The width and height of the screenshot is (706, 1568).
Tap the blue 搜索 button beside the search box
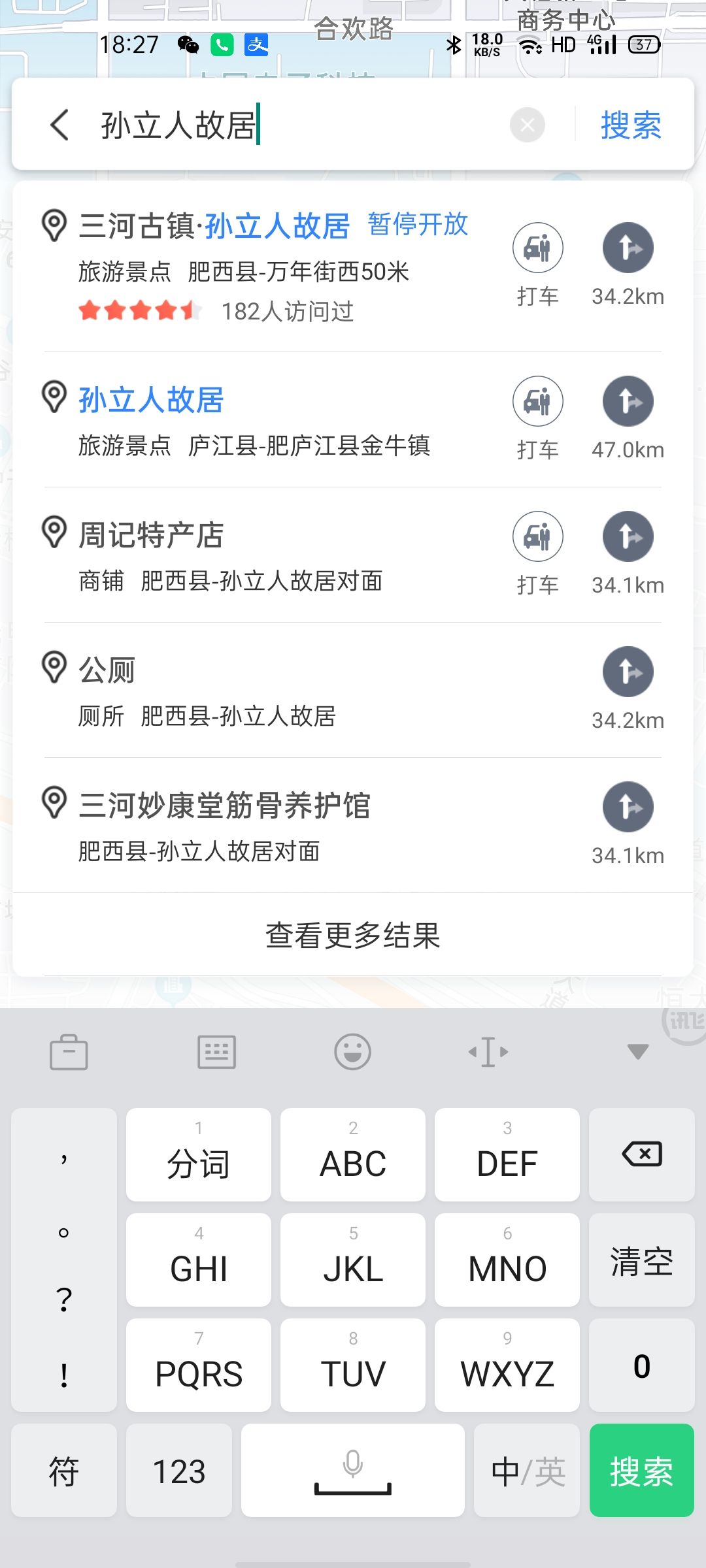click(x=631, y=125)
